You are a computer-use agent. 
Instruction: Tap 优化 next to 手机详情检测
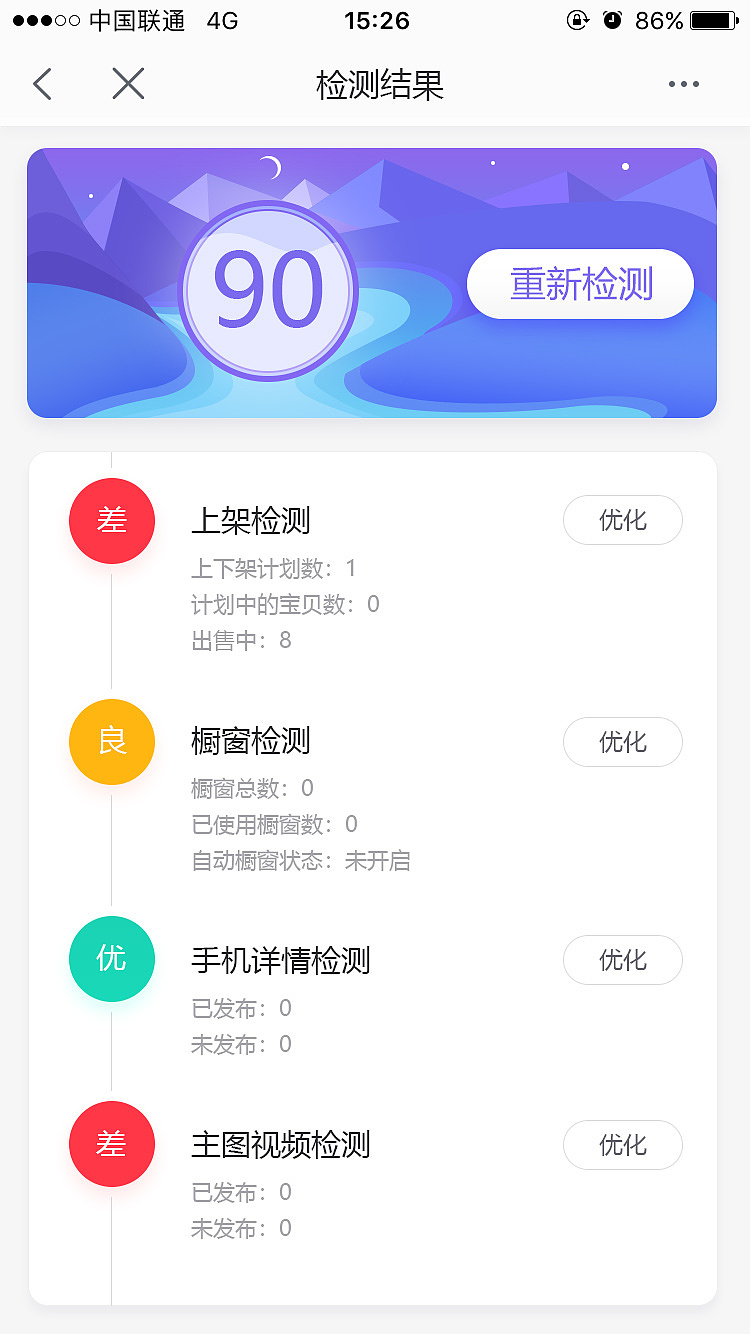pos(622,960)
